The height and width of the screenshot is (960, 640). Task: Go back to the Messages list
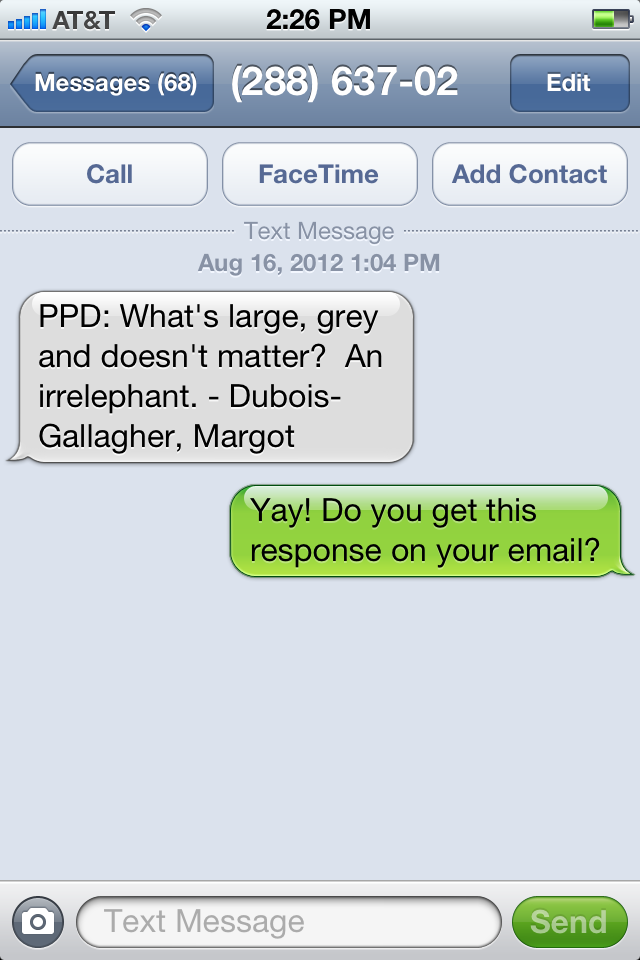click(114, 83)
